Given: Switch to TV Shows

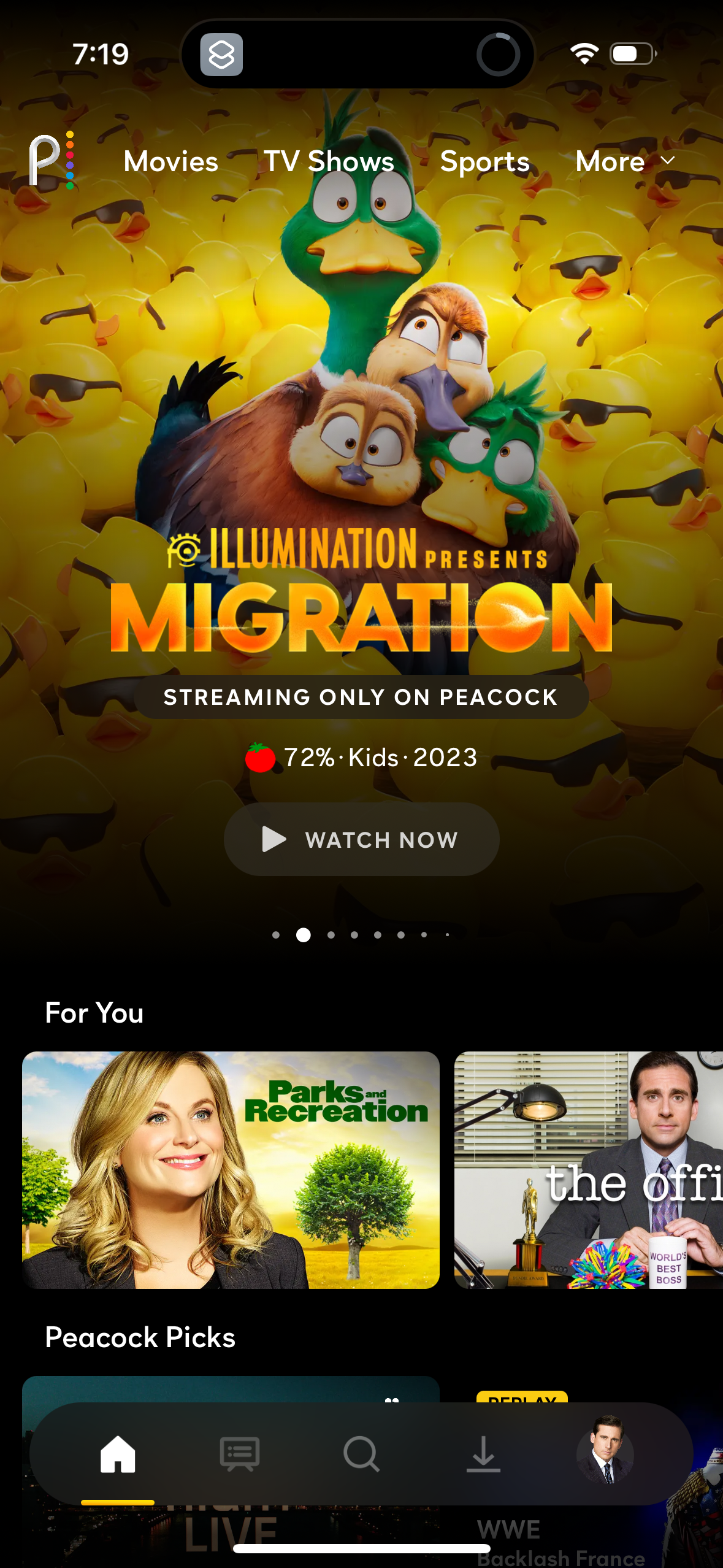Looking at the screenshot, I should point(329,161).
